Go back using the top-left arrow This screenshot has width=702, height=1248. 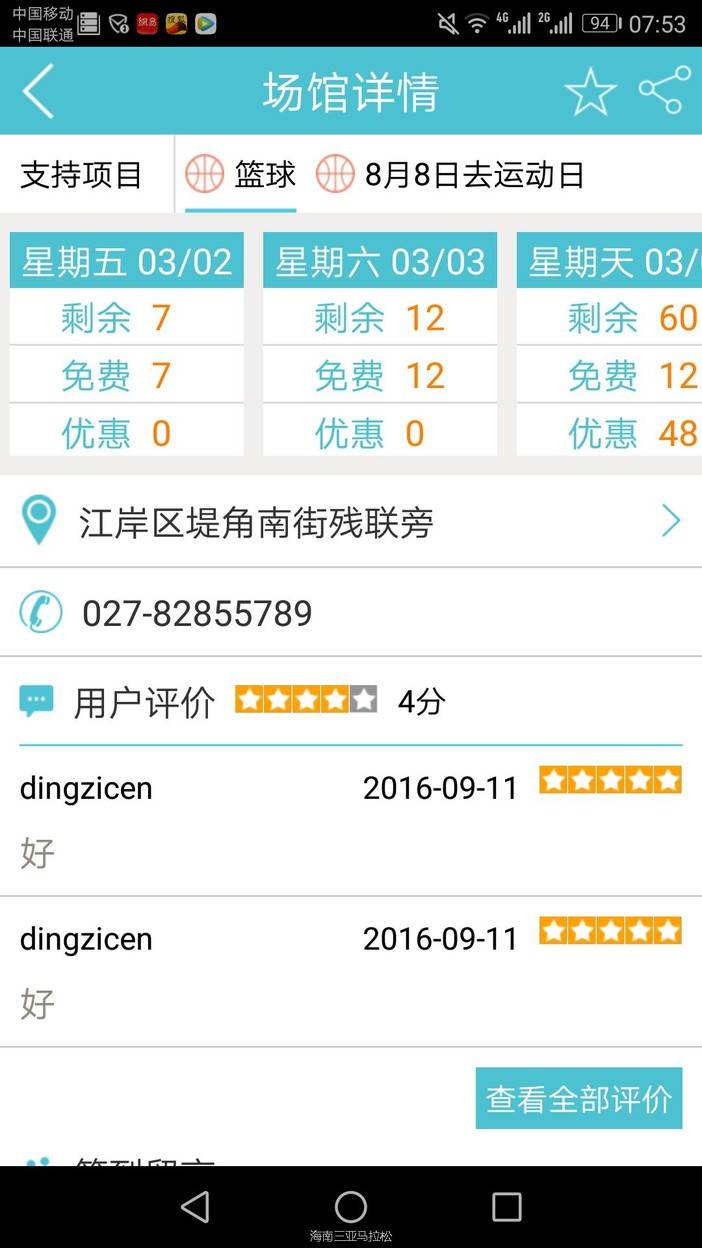38,92
